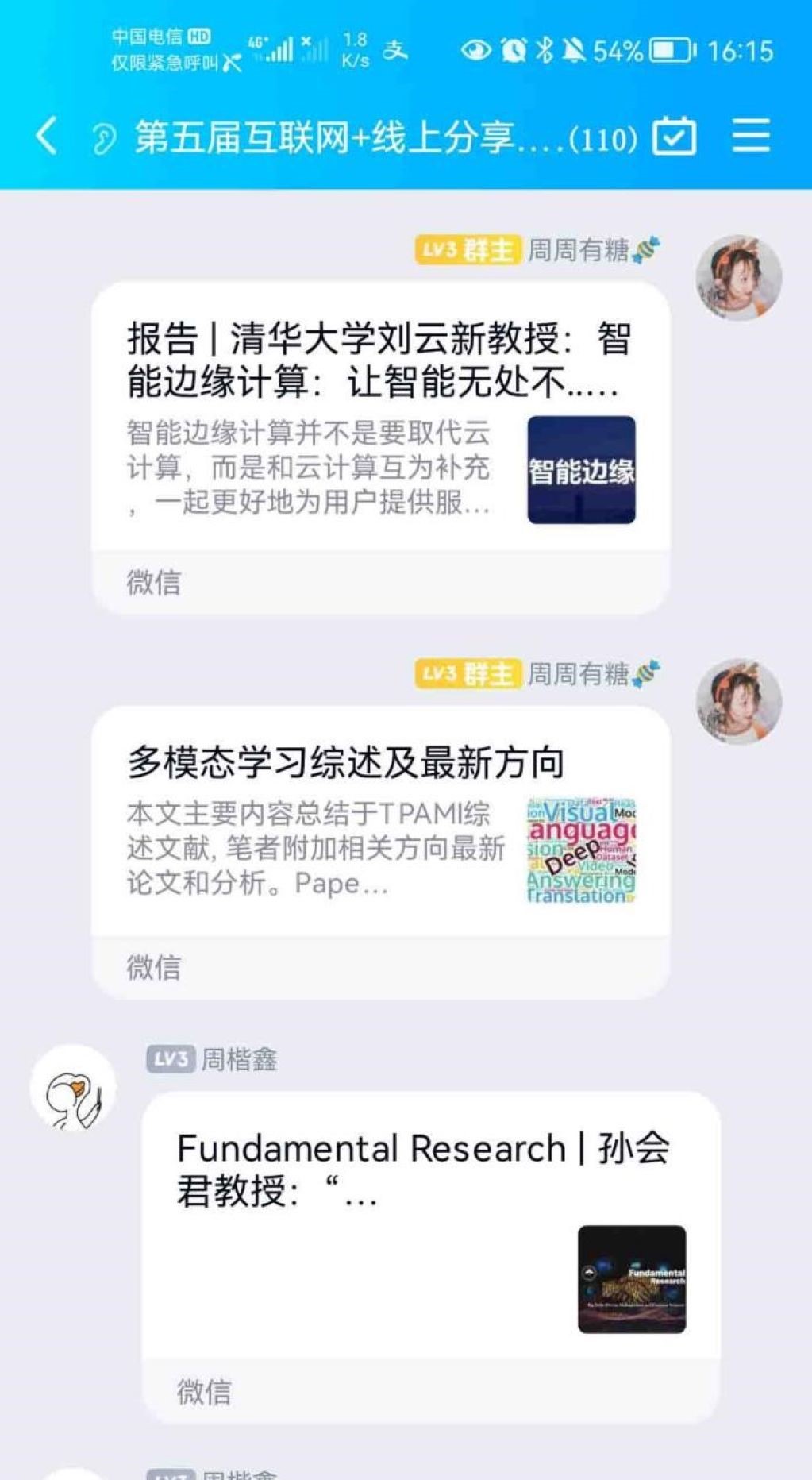The image size is (812, 1480).
Task: Go back from the group chat
Action: pyautogui.click(x=47, y=136)
